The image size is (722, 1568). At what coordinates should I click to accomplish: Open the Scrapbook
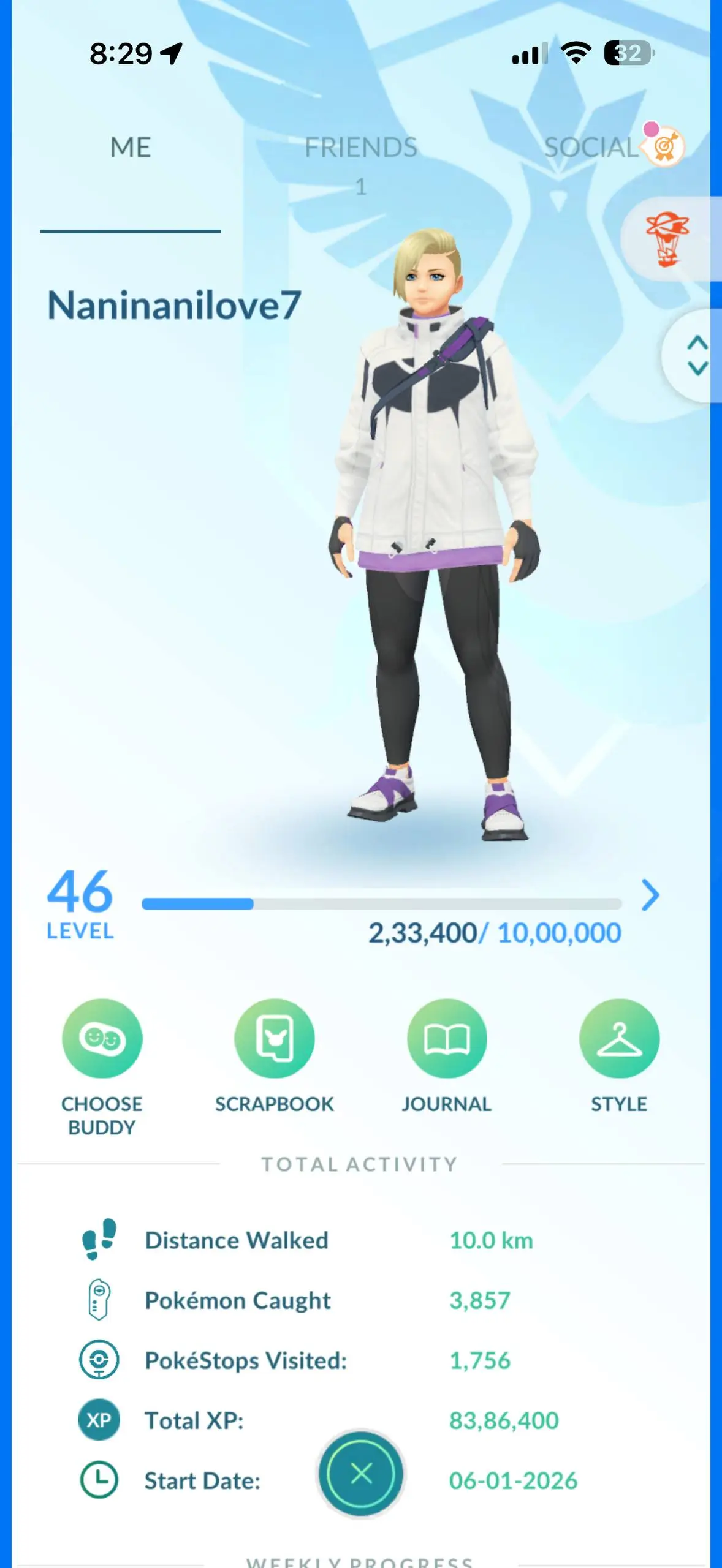(274, 1039)
